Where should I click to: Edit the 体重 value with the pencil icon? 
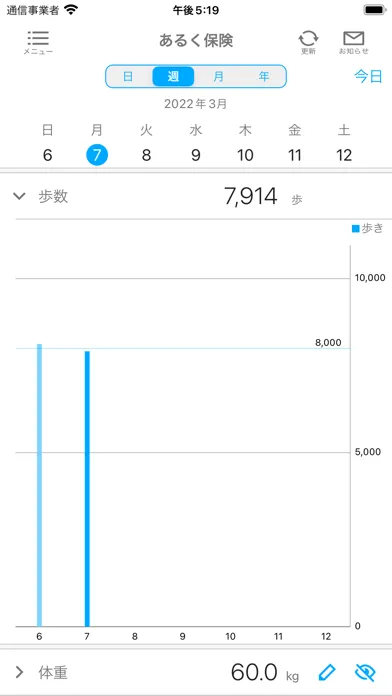[327, 672]
